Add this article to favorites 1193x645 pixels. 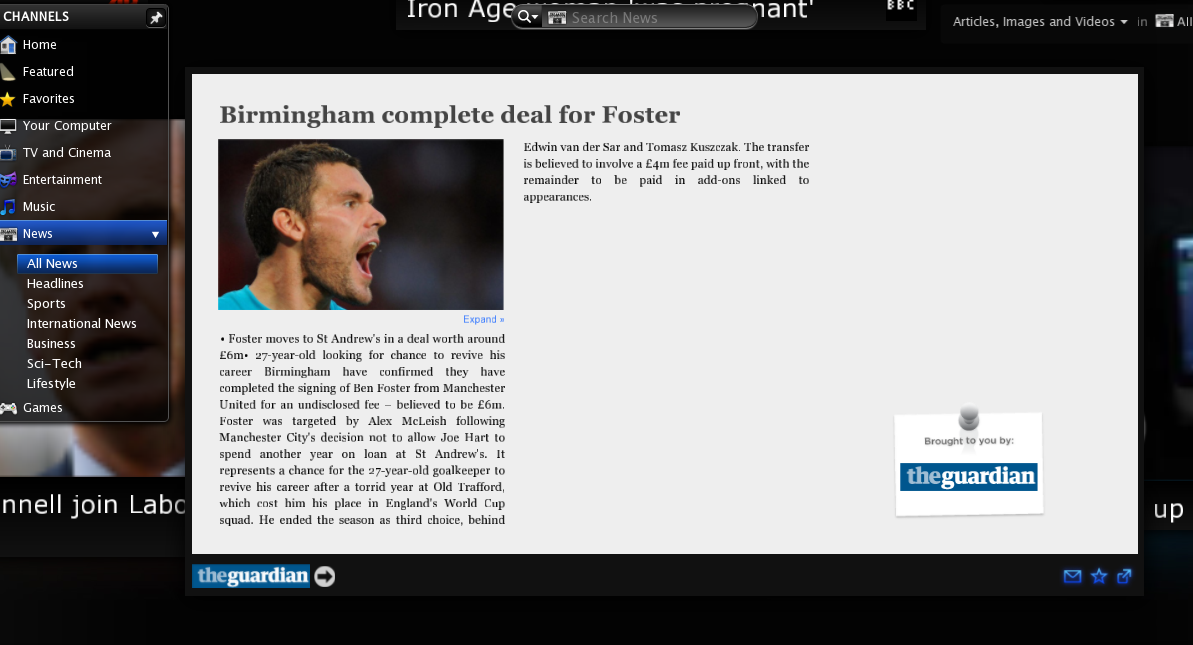[1099, 576]
